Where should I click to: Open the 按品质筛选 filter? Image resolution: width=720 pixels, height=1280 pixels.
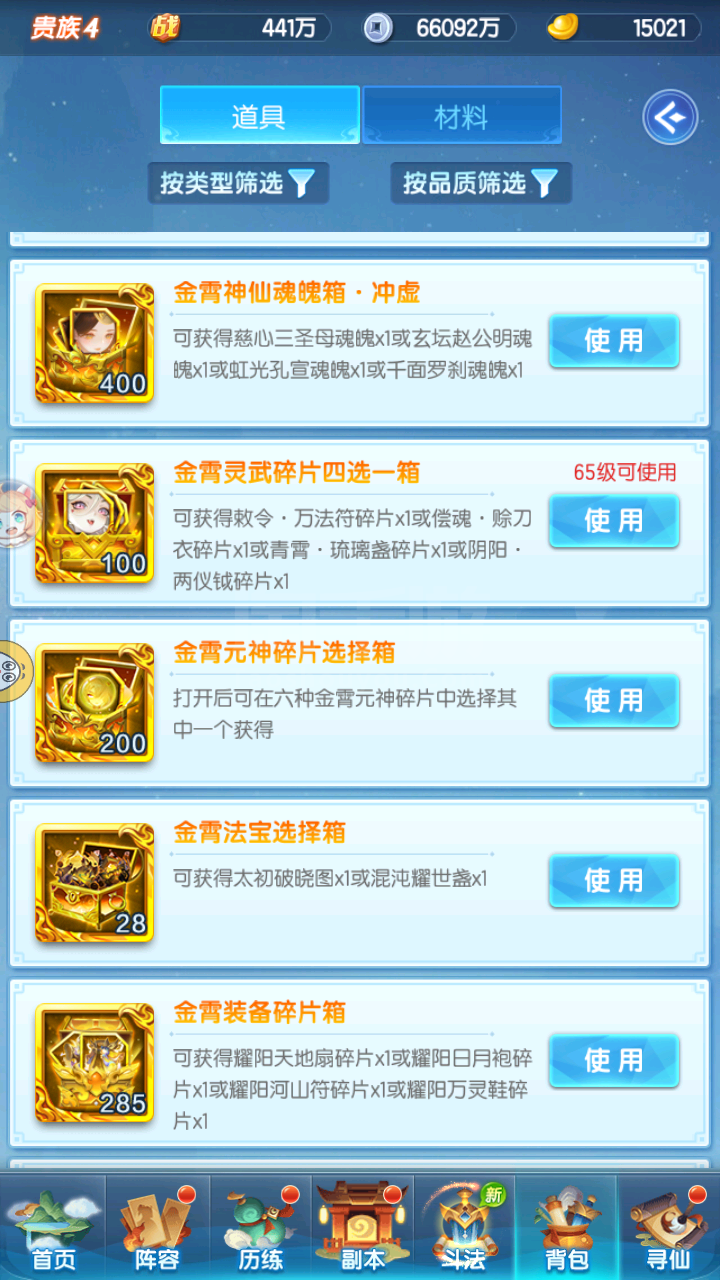[x=481, y=183]
